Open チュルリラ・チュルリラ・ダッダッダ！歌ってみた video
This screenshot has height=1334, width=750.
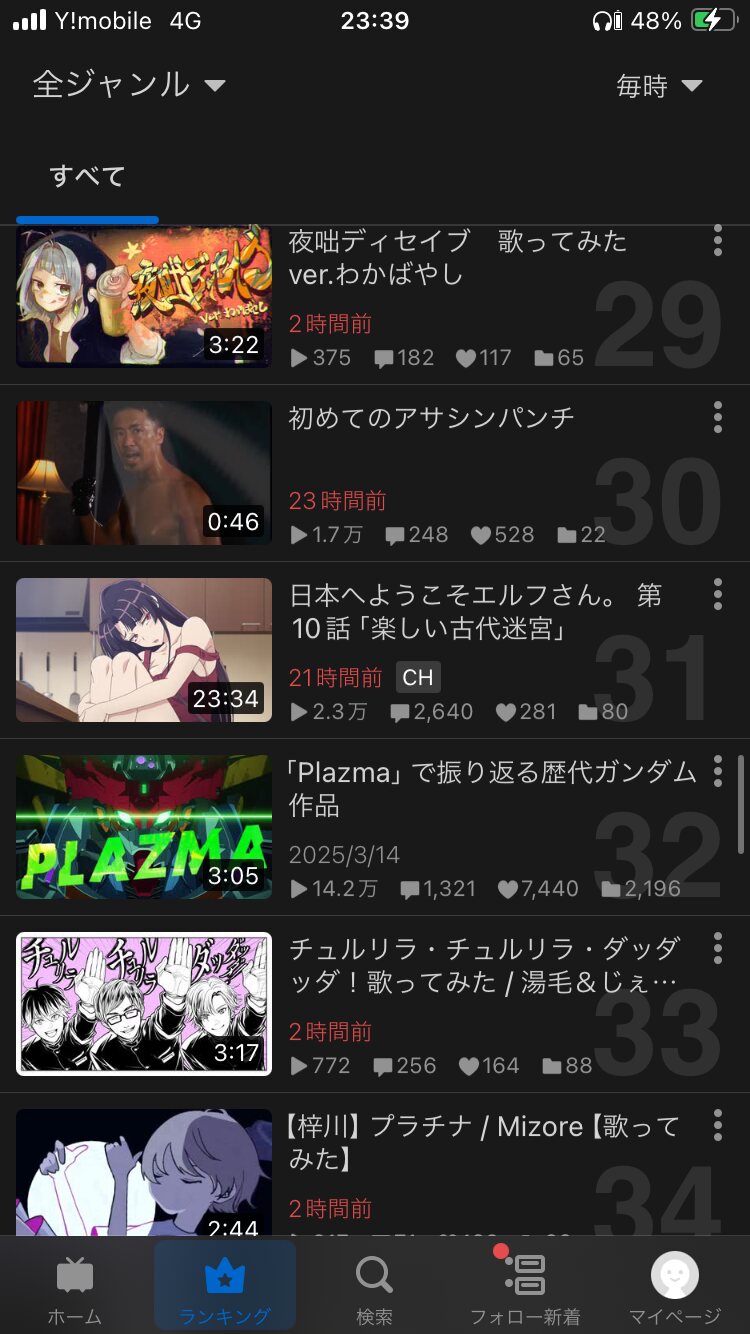(144, 1004)
